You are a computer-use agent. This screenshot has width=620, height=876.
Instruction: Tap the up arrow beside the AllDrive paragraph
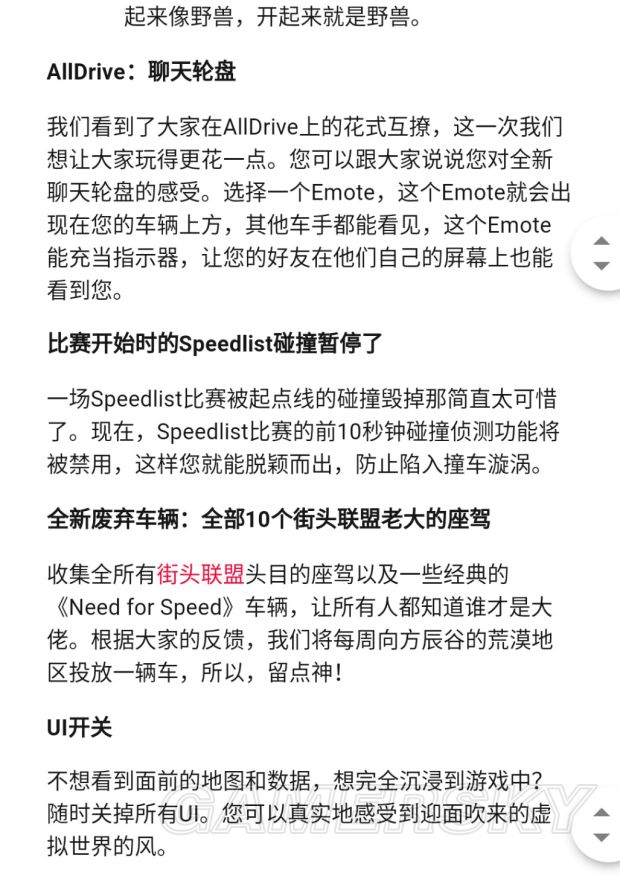click(601, 241)
